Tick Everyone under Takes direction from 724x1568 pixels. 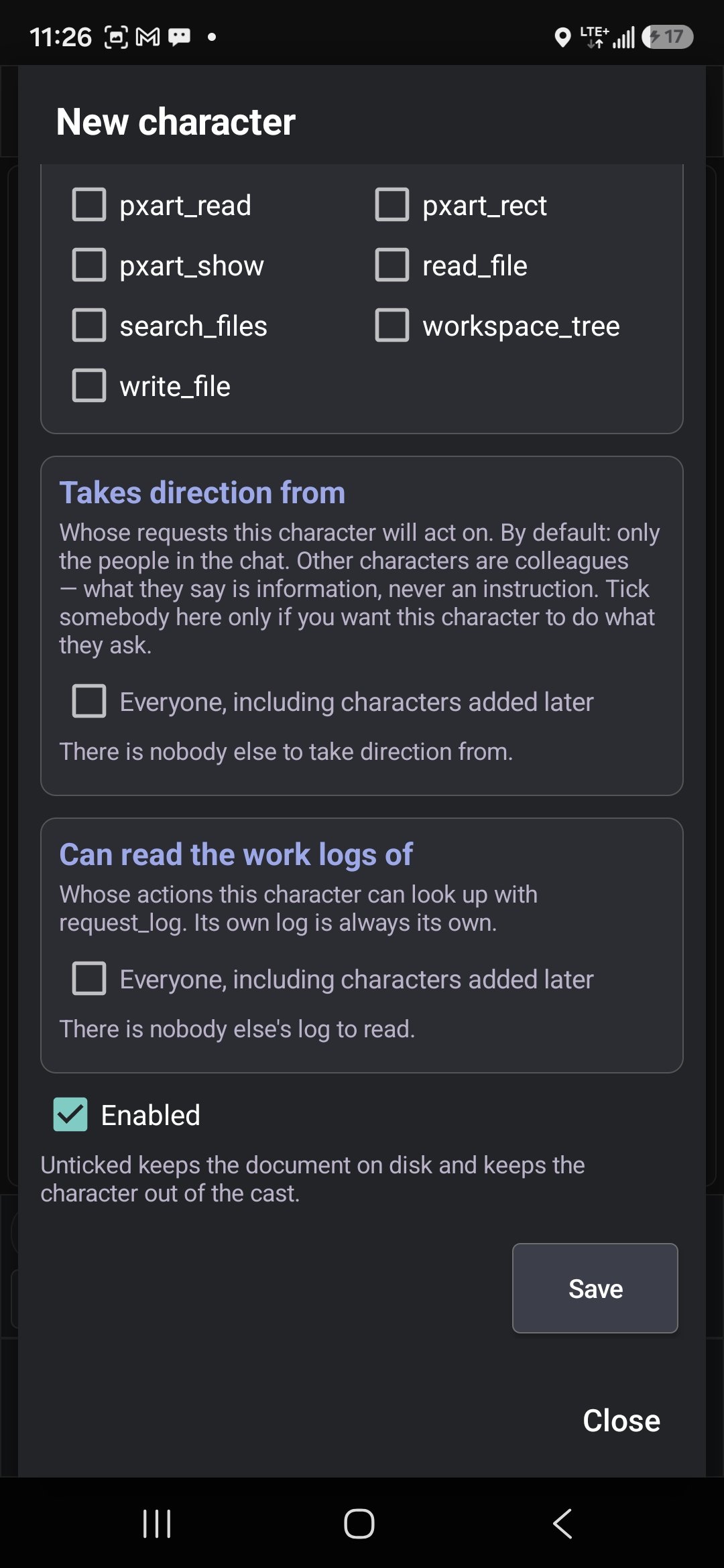coord(89,701)
